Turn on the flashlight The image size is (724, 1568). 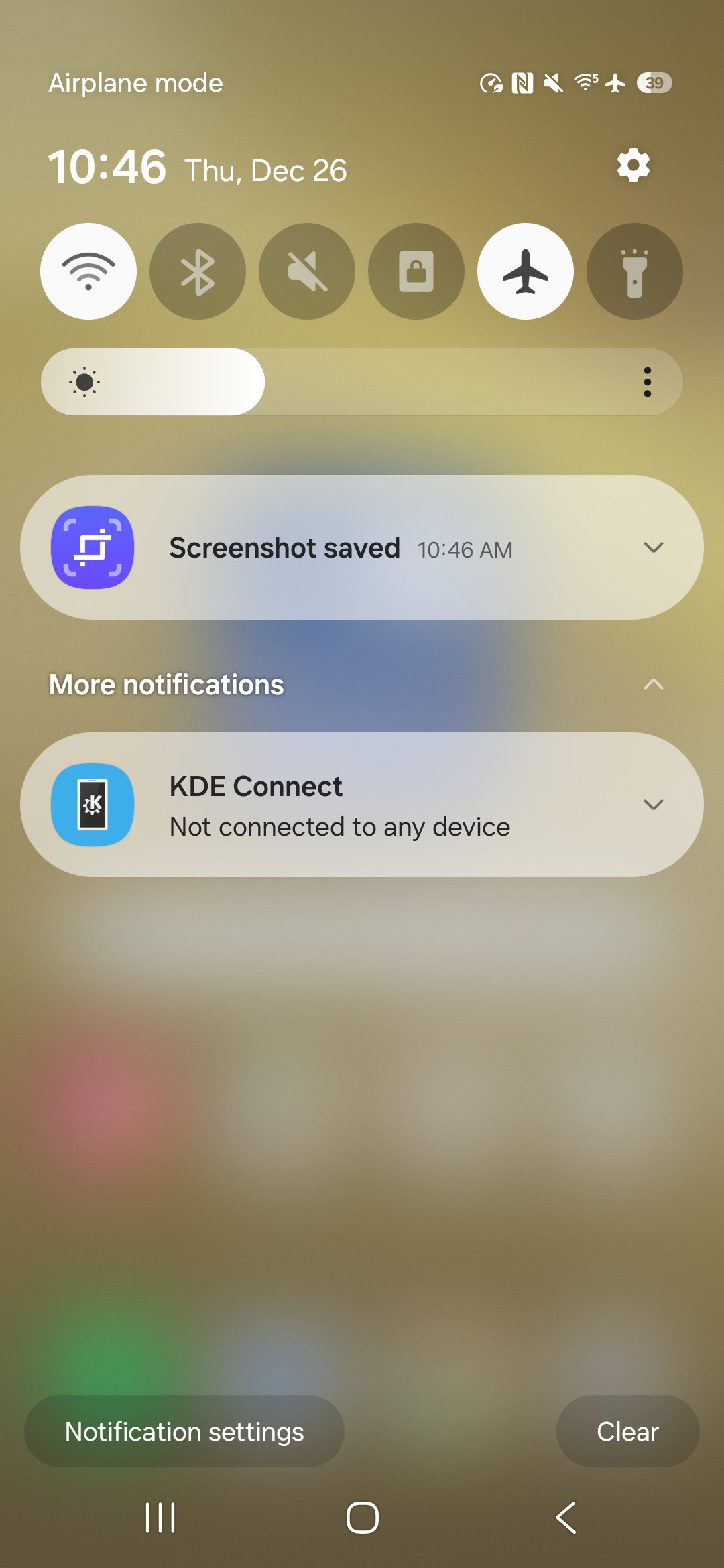pyautogui.click(x=635, y=271)
